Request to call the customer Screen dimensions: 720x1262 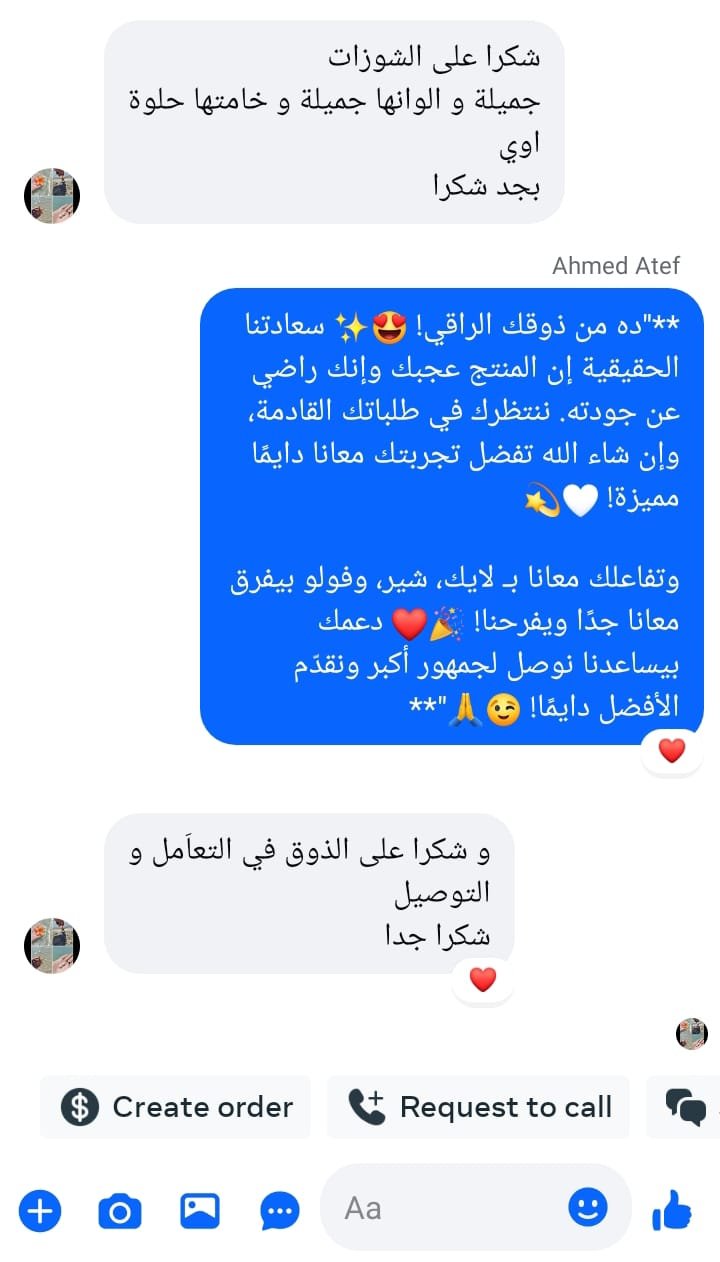coord(479,1107)
